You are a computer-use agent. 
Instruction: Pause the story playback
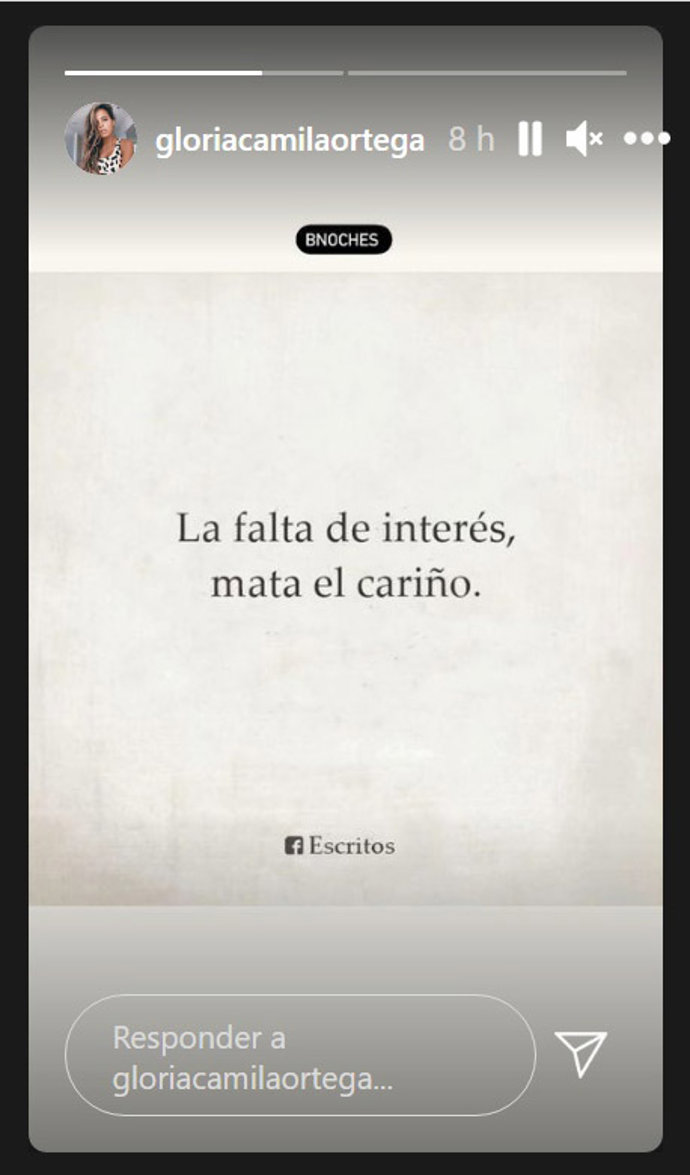click(x=530, y=139)
